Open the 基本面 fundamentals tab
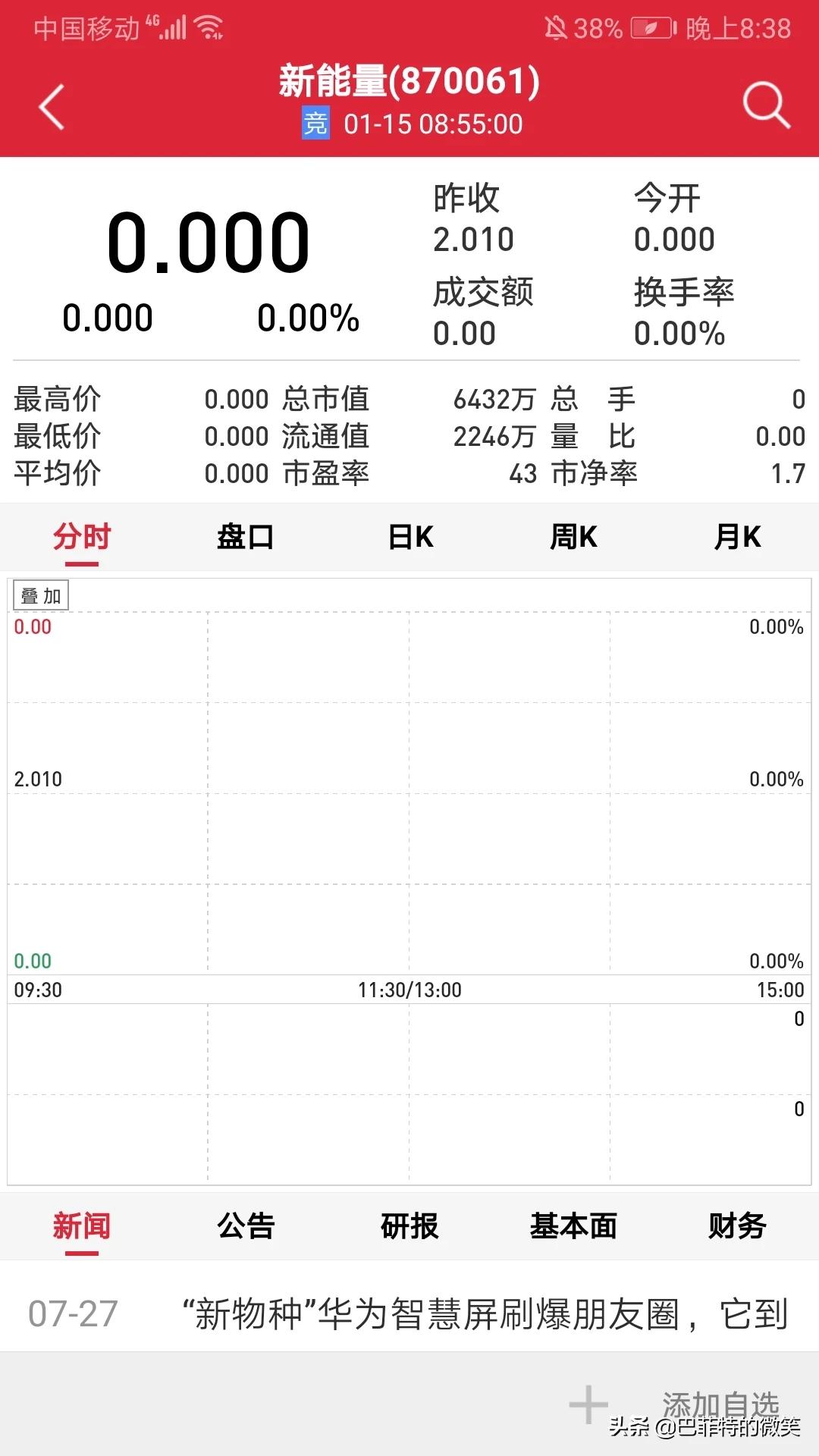 [574, 1225]
